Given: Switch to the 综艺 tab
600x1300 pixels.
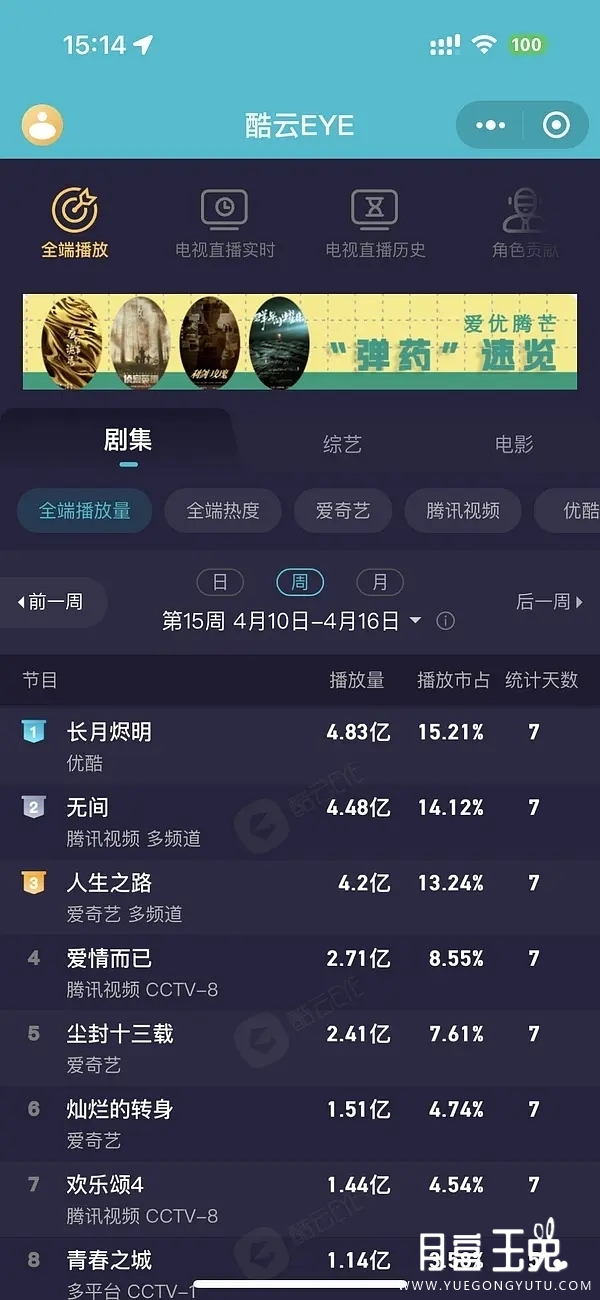Looking at the screenshot, I should [x=342, y=444].
